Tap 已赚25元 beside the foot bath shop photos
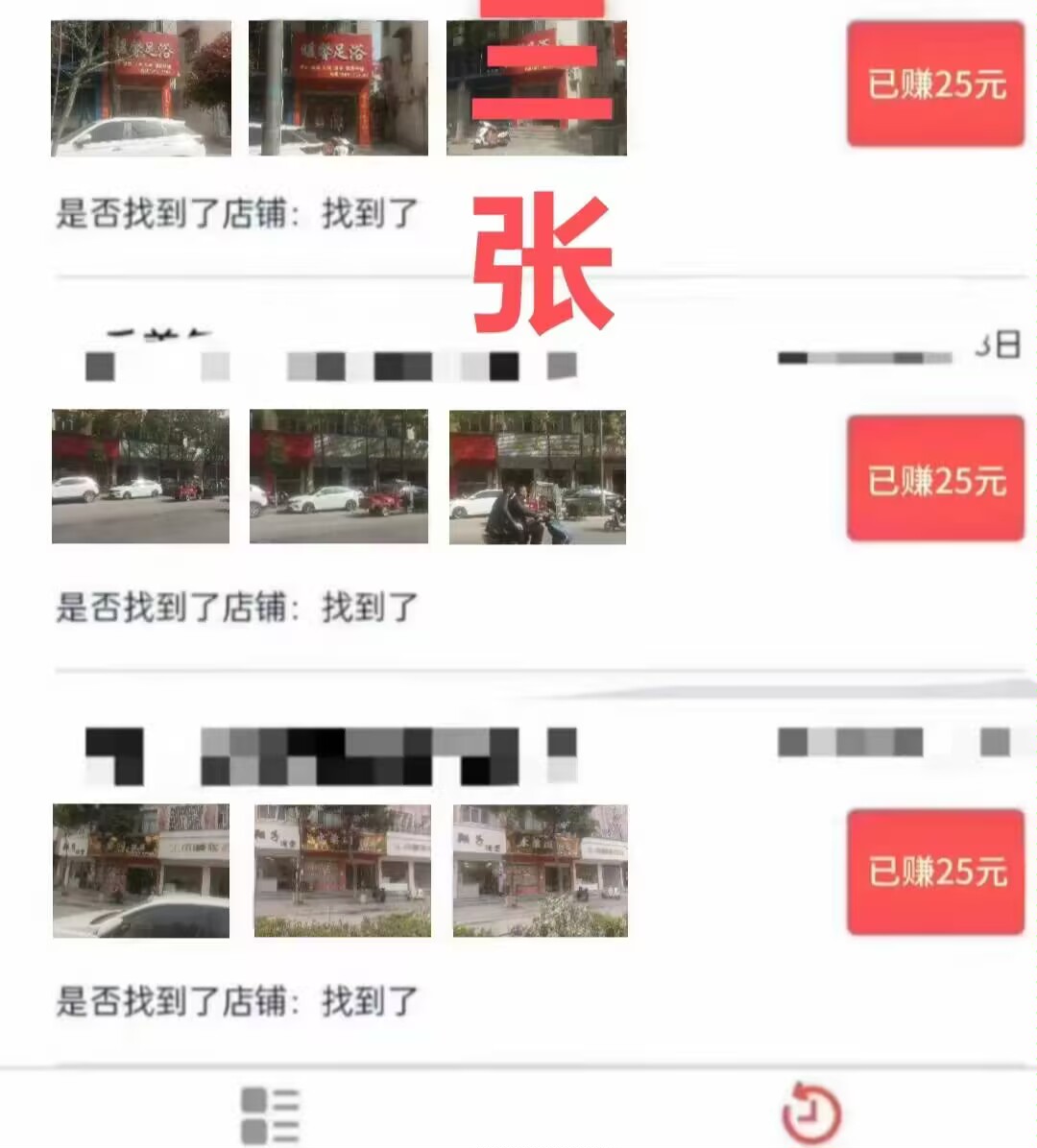 pos(935,84)
